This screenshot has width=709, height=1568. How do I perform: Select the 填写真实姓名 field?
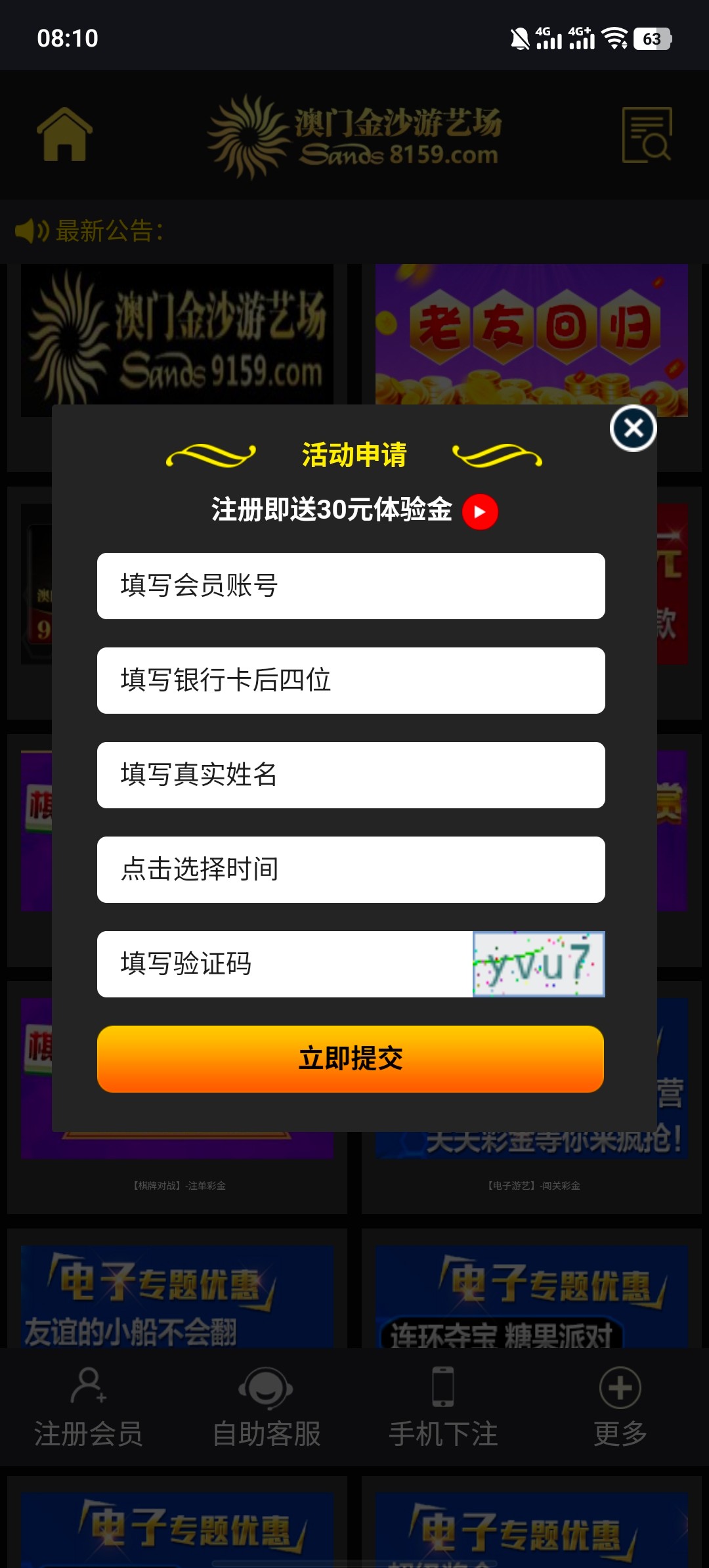pyautogui.click(x=351, y=775)
